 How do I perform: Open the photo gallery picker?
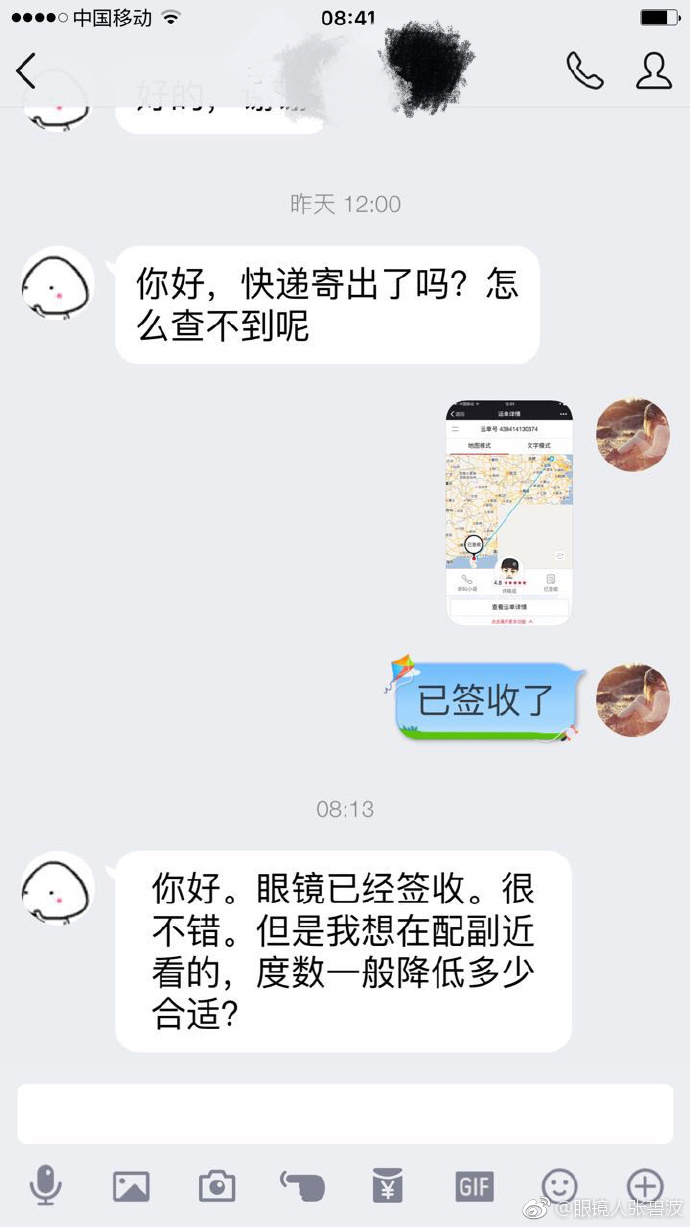click(131, 1186)
